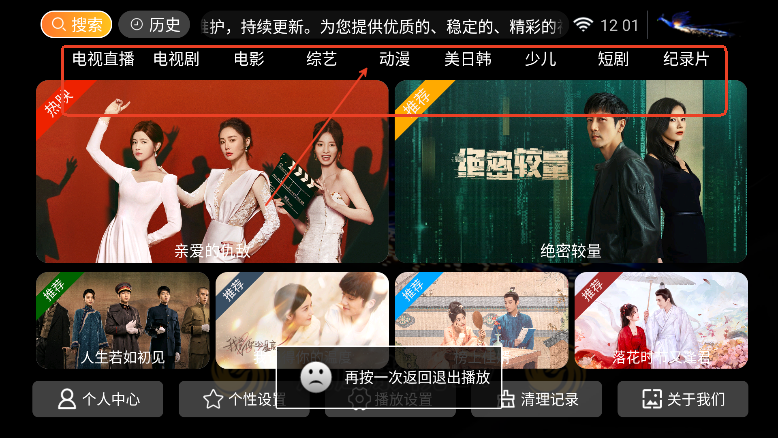This screenshot has height=438, width=778.
Task: Tap the 清理记录 clear records button
Action: click(x=537, y=399)
